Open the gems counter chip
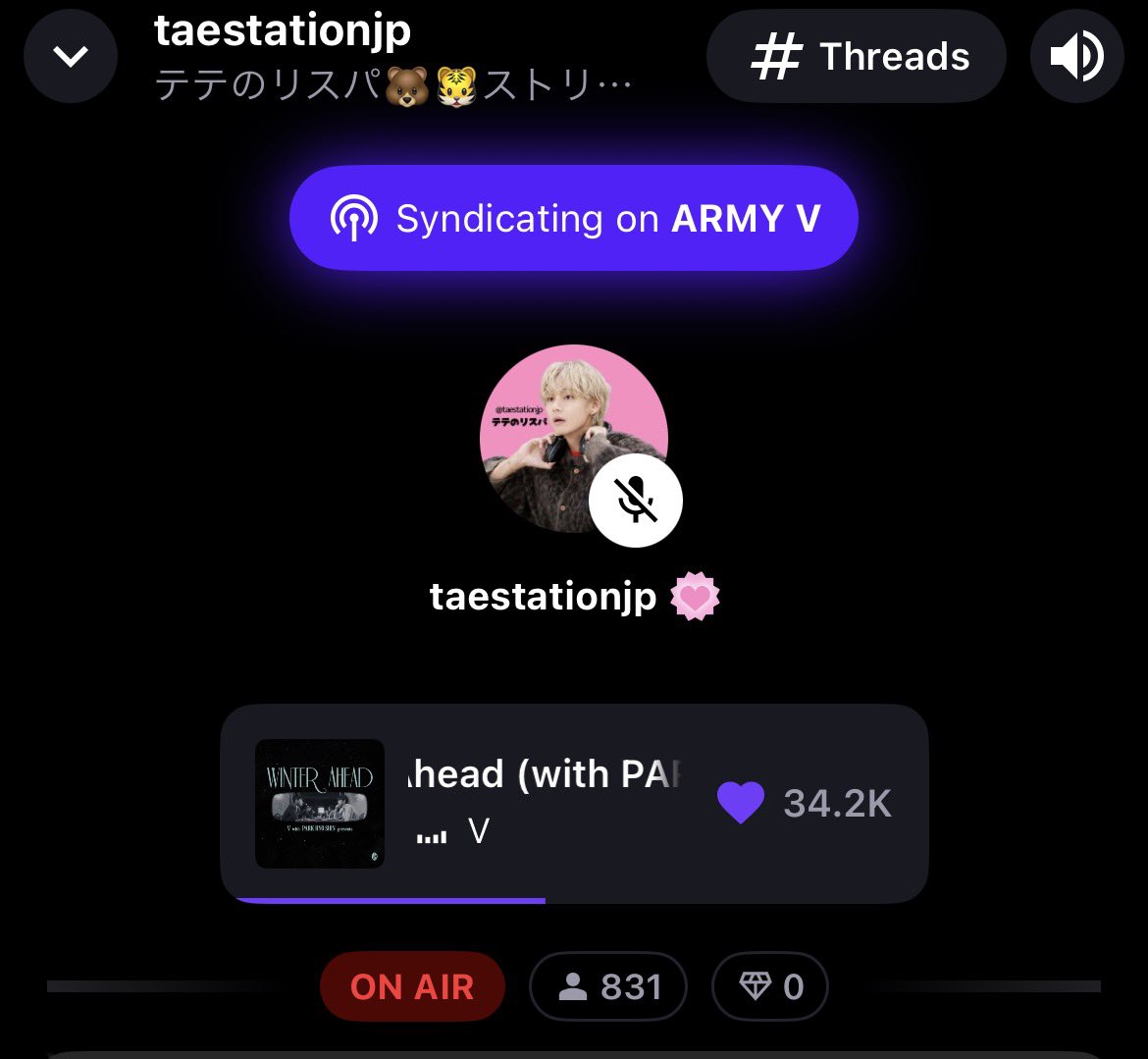The image size is (1148, 1059). coord(770,986)
